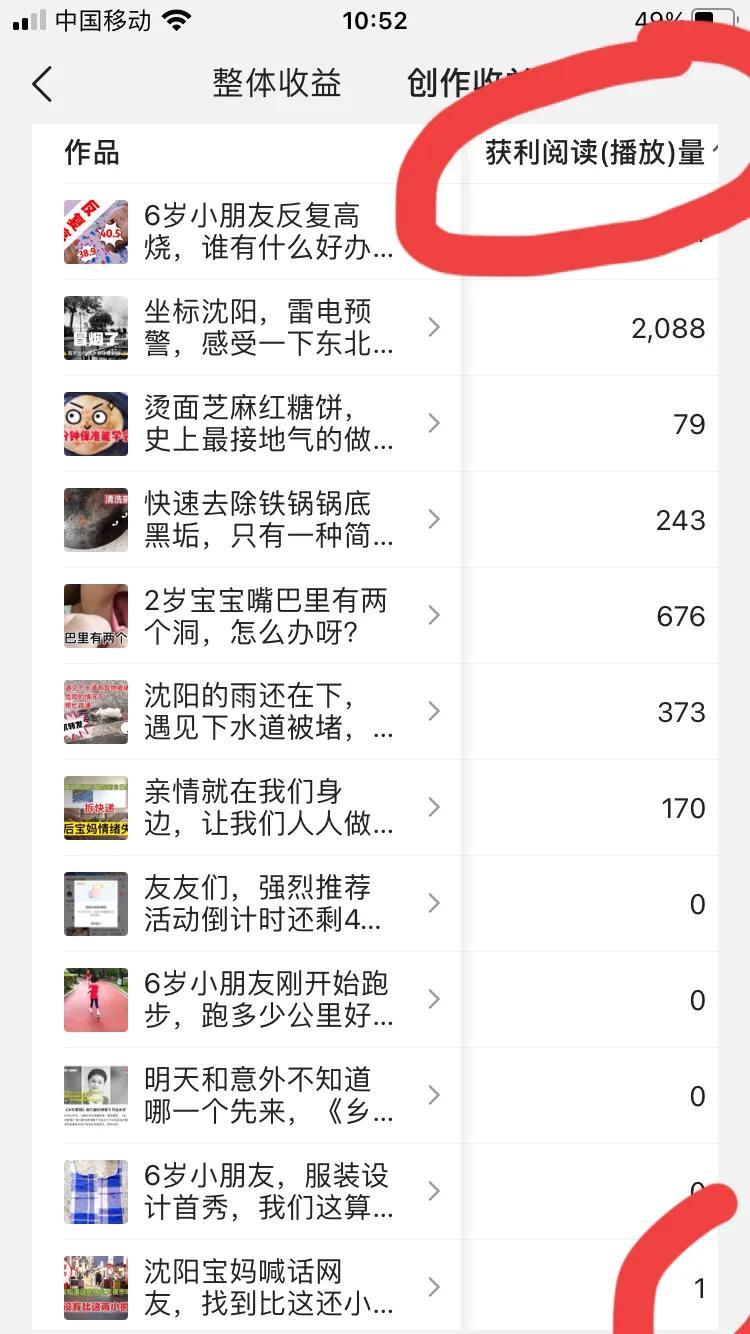Screen dimensions: 750x1334
Task: Switch to the 创作收益 tab
Action: coord(470,83)
